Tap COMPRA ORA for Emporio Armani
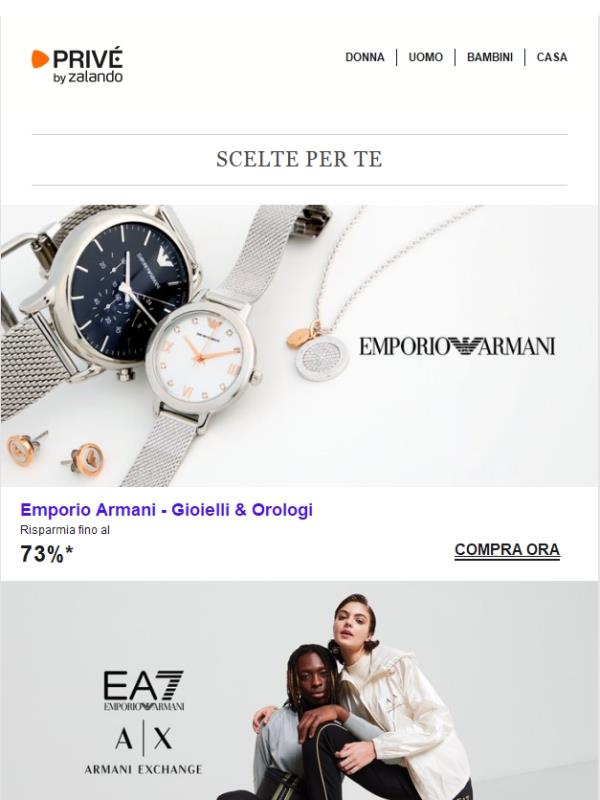The width and height of the screenshot is (600, 800). [506, 550]
